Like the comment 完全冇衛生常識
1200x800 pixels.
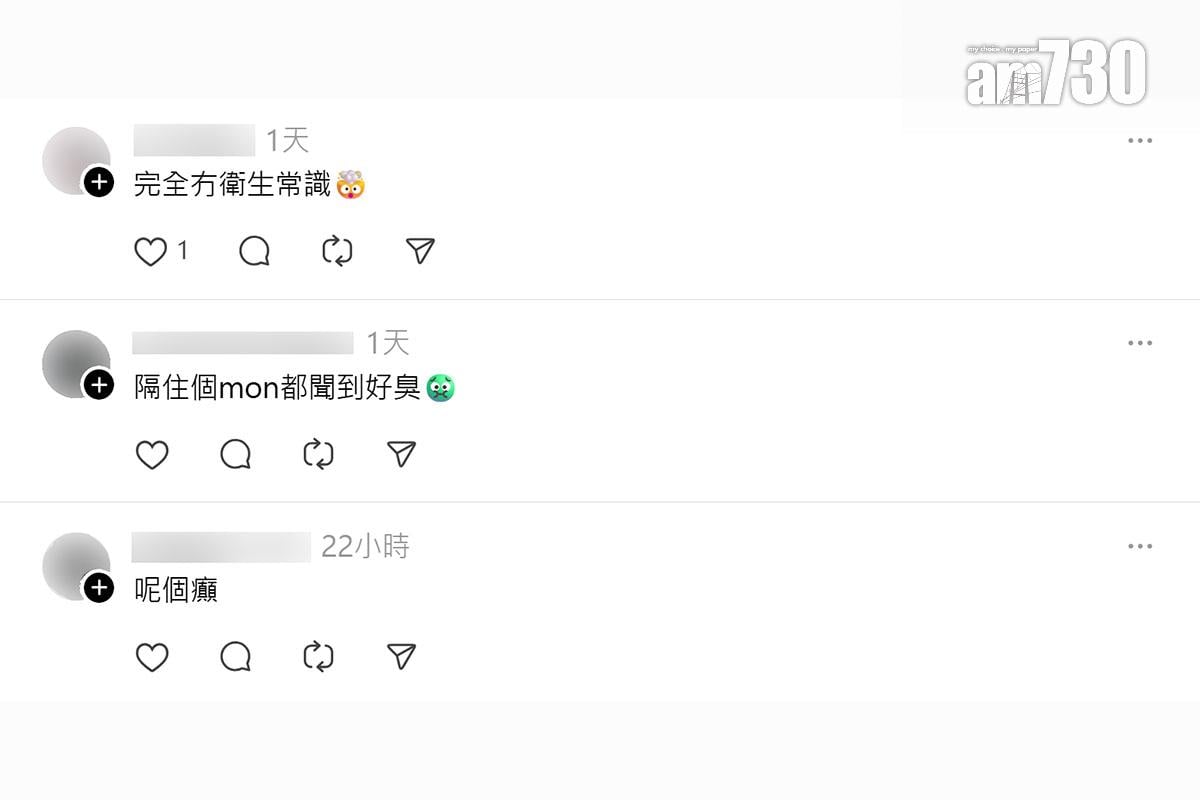tap(151, 252)
